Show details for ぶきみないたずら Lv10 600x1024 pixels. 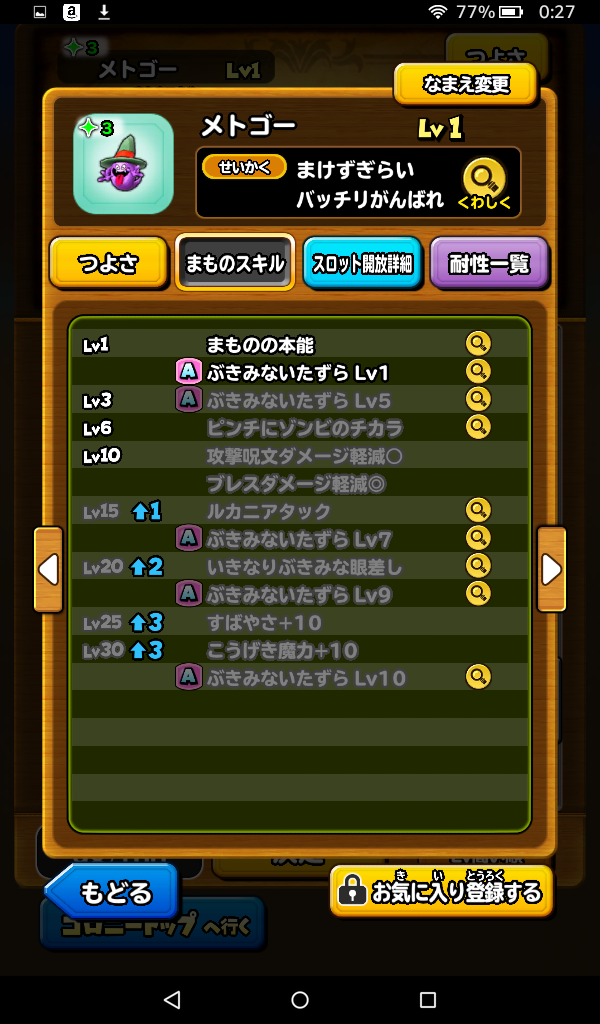[x=478, y=677]
